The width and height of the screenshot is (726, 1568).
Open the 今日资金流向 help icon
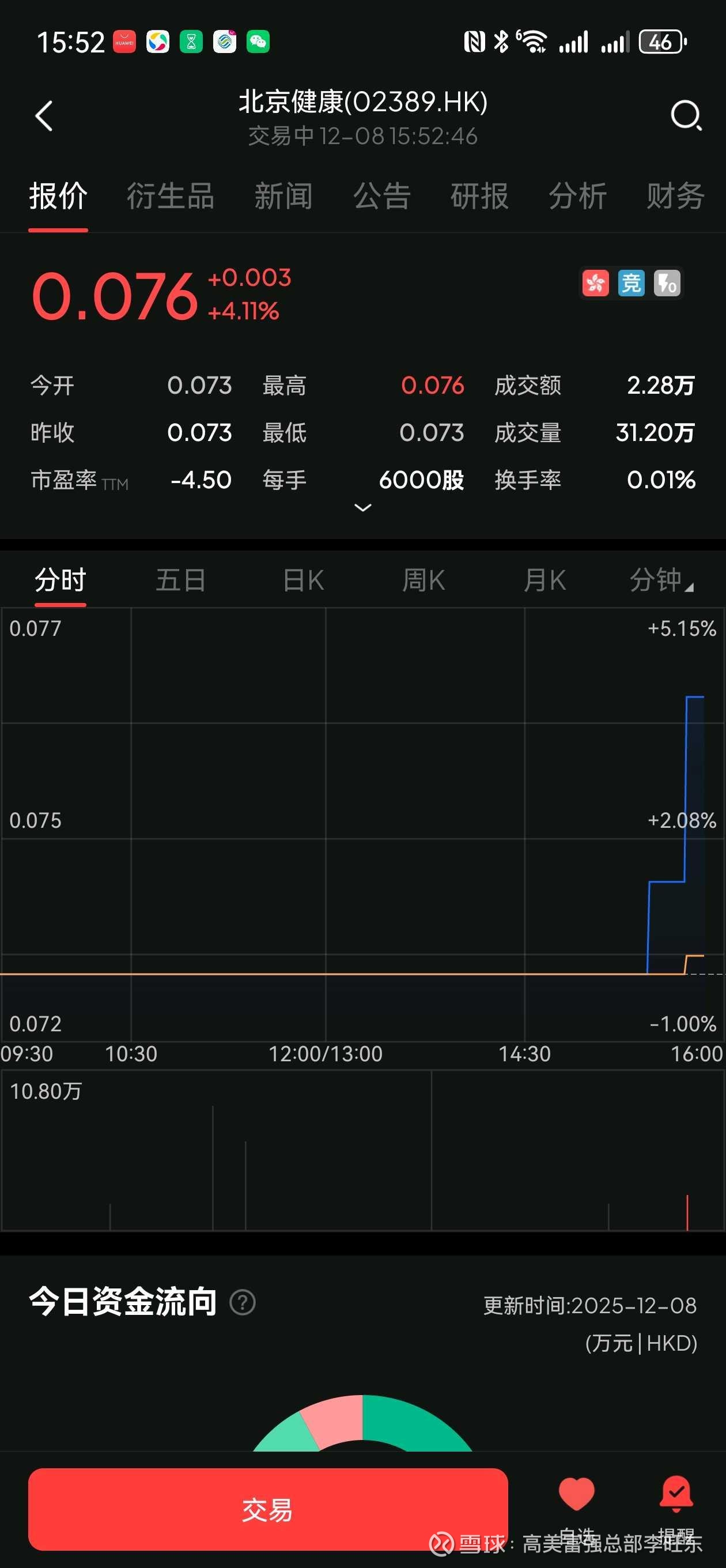(x=242, y=1303)
